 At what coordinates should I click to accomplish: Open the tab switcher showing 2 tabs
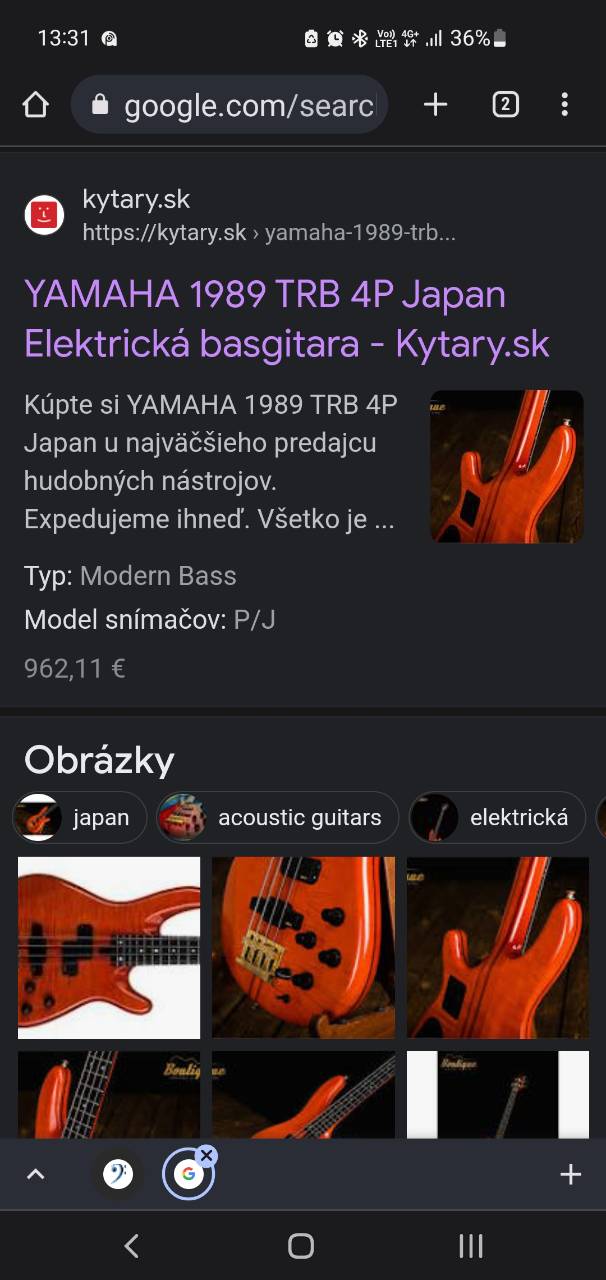tap(505, 105)
